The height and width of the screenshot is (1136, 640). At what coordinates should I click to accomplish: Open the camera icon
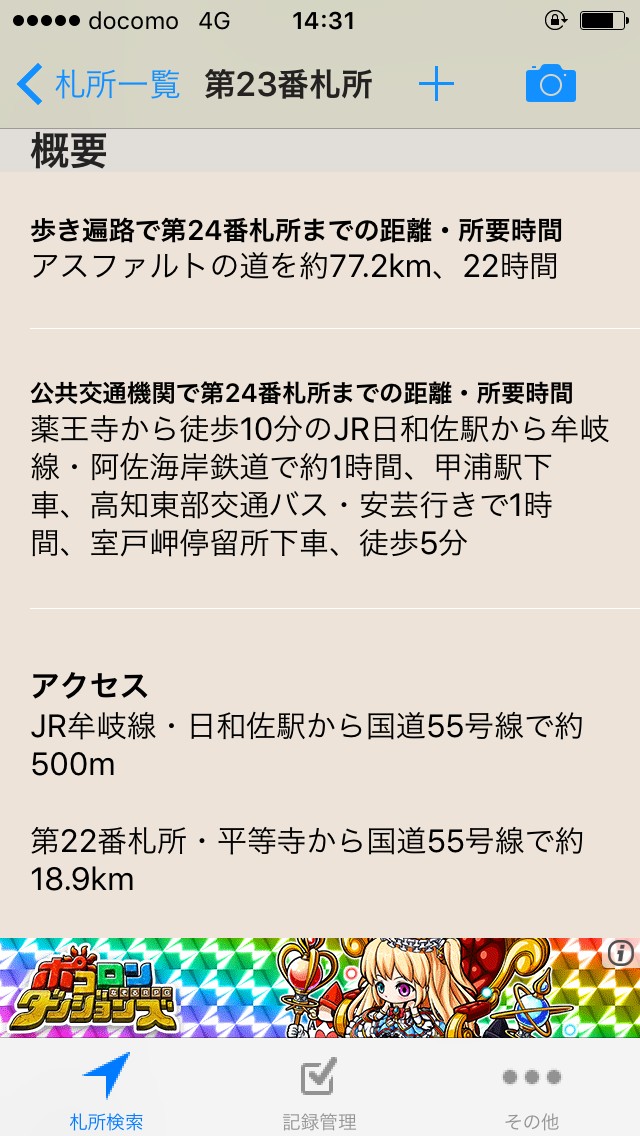click(551, 85)
